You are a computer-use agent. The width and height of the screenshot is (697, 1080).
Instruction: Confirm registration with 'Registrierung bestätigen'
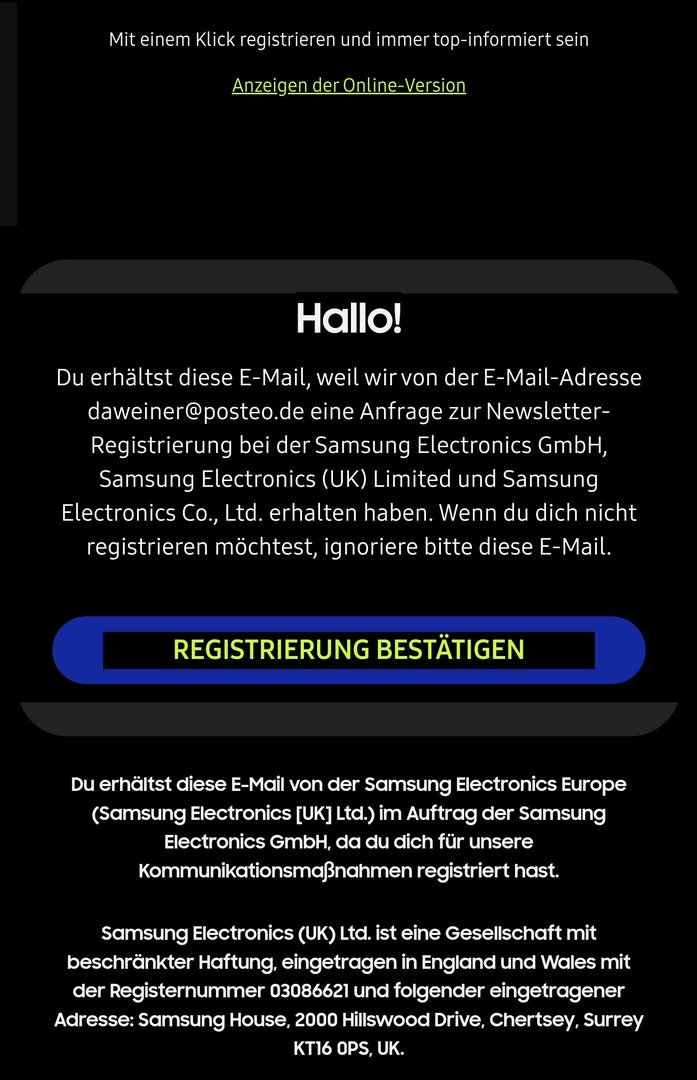click(x=348, y=650)
